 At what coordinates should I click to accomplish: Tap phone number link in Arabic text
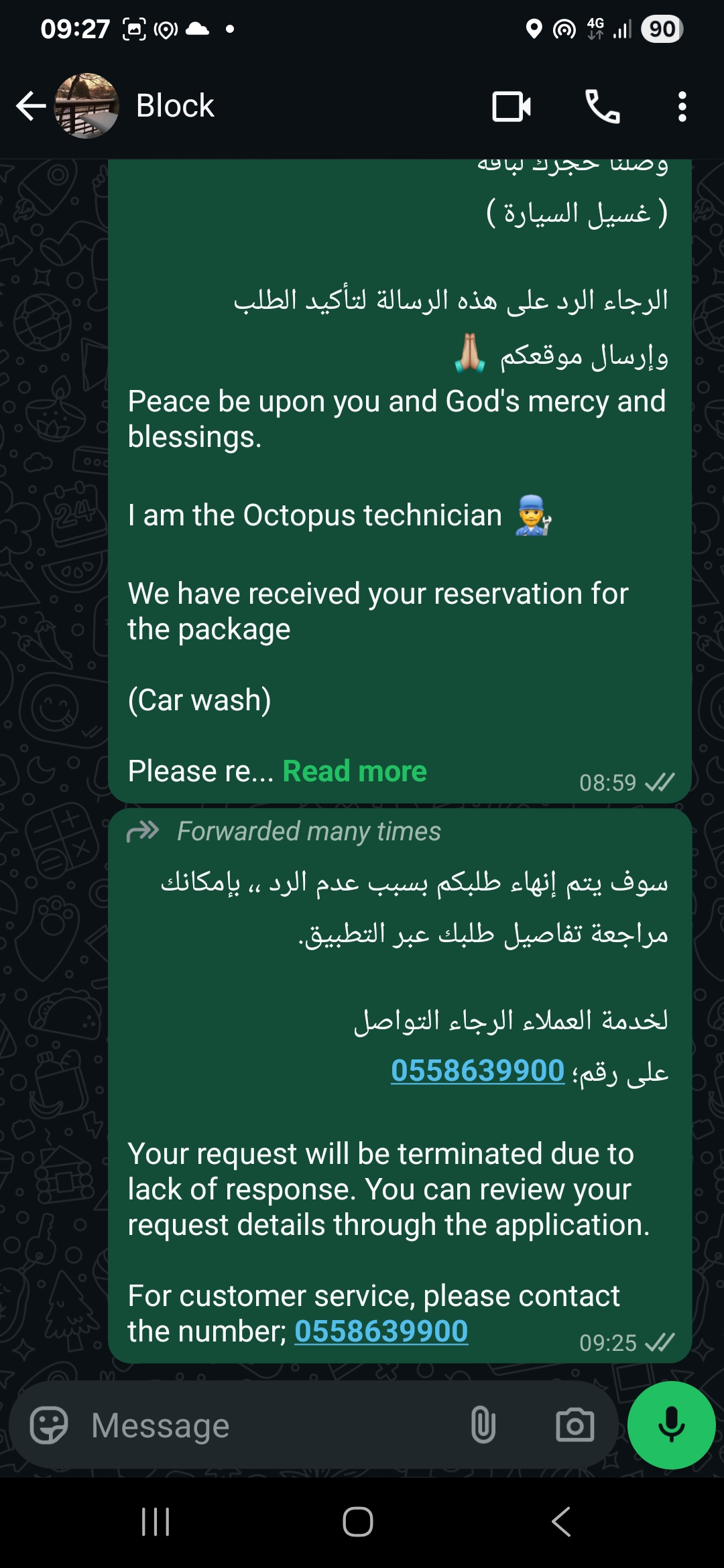point(477,1071)
